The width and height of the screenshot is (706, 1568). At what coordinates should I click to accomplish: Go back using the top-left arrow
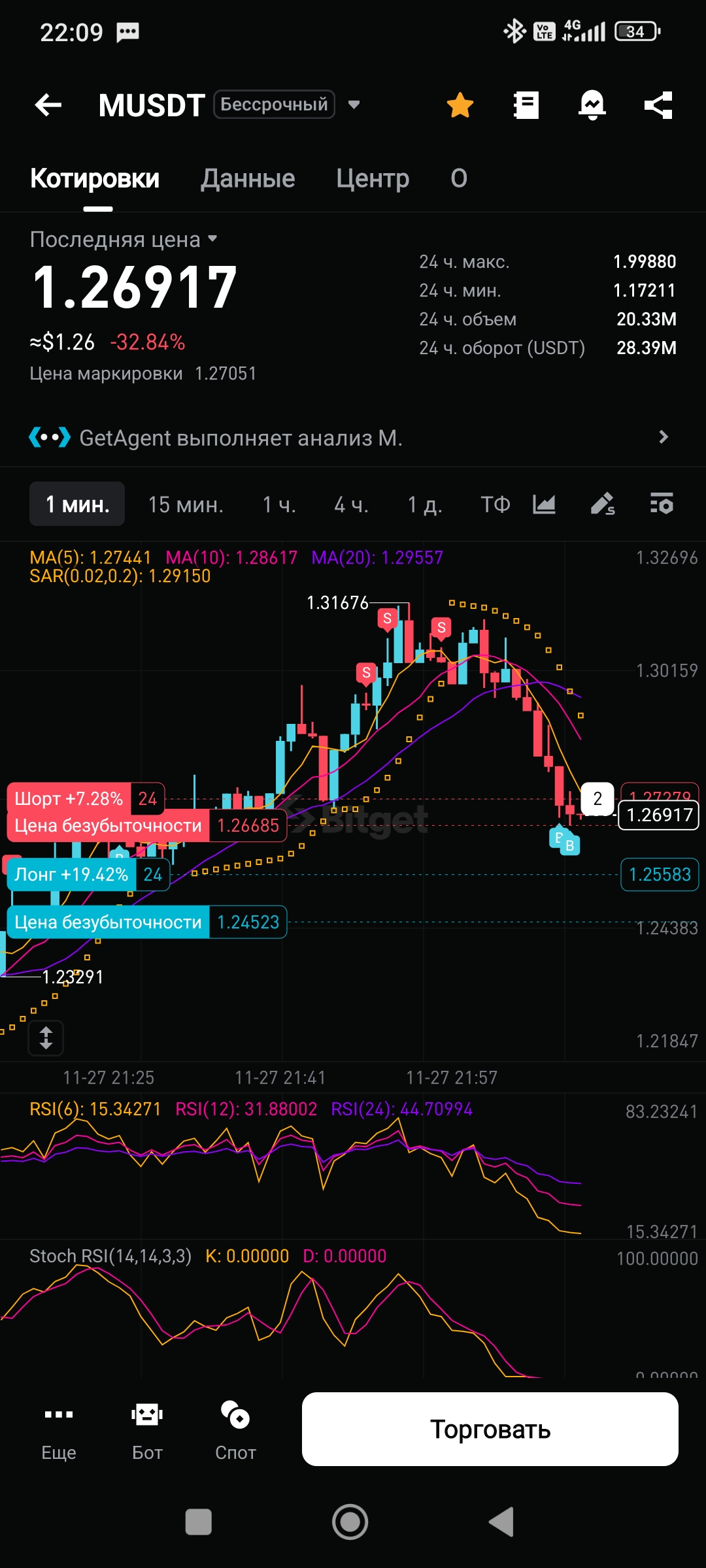tap(48, 105)
